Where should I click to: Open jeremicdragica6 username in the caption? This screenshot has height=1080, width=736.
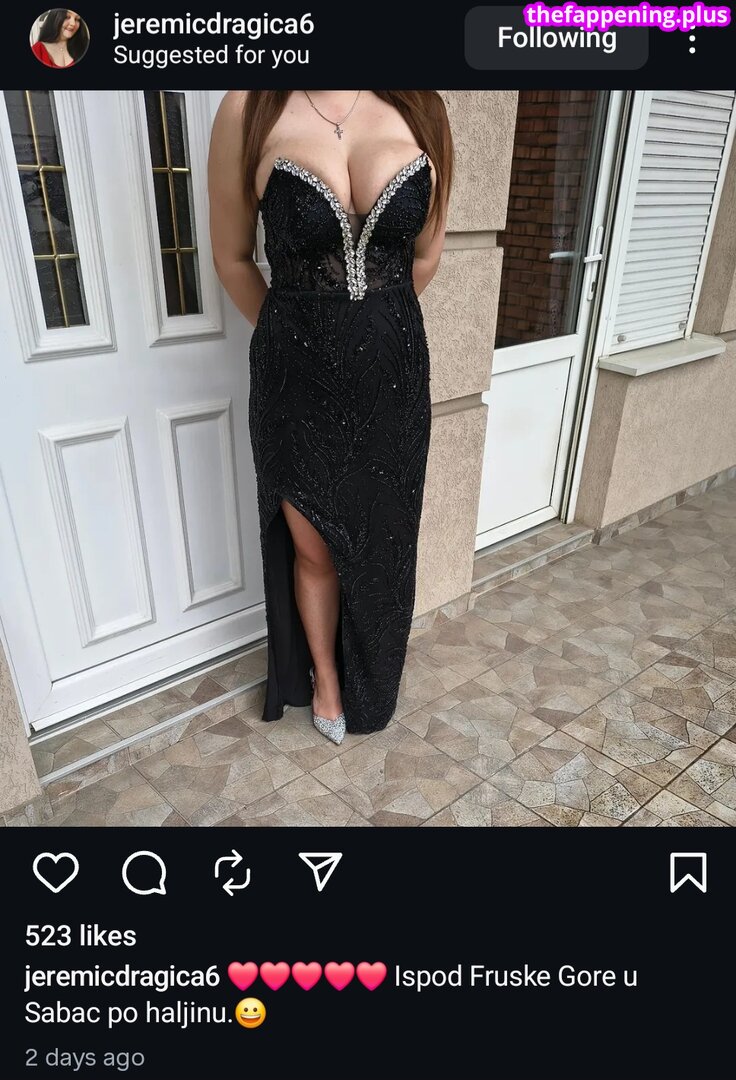point(122,976)
